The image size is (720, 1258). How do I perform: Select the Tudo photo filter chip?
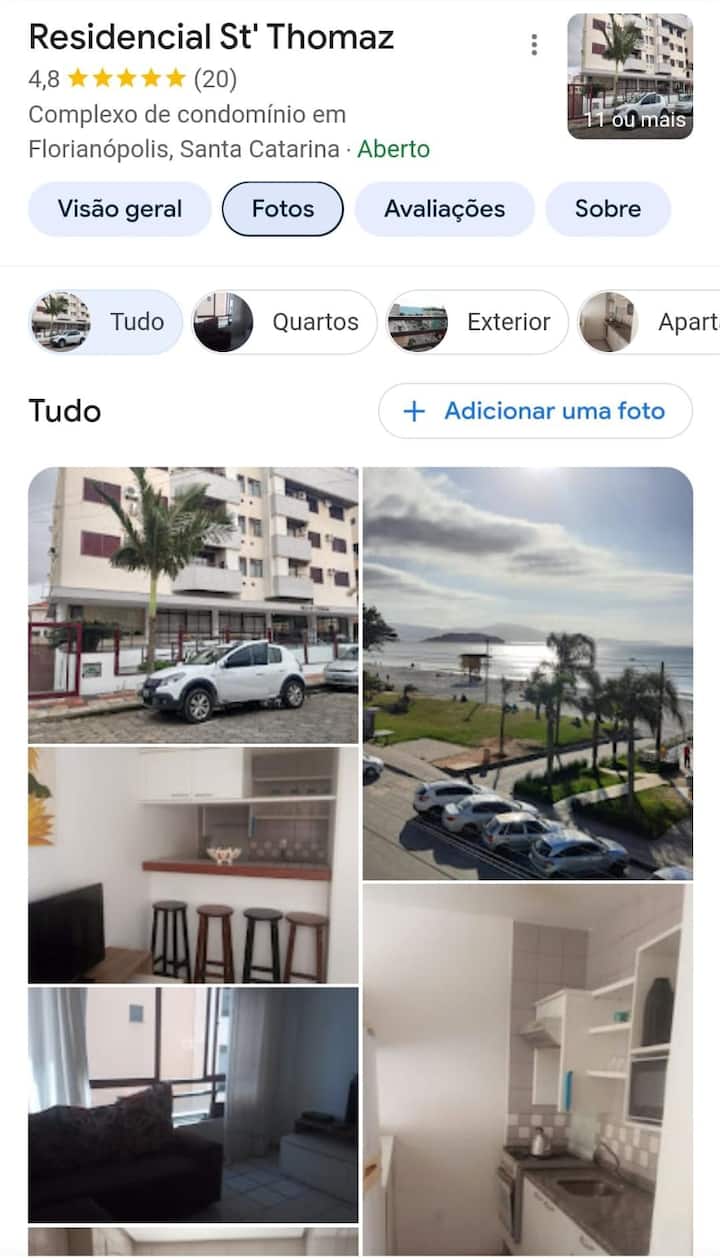tap(106, 322)
